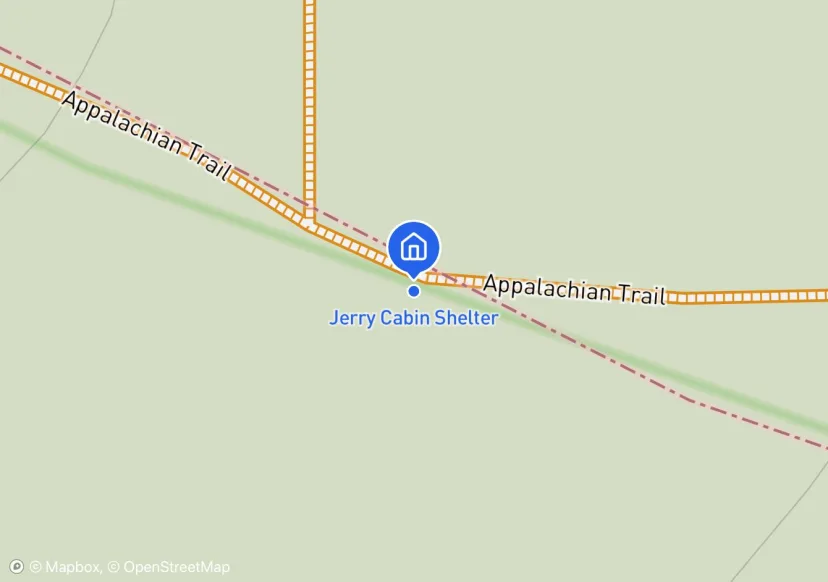The image size is (828, 582).
Task: Open the OpenStreetMap attribution link
Action: (169, 567)
